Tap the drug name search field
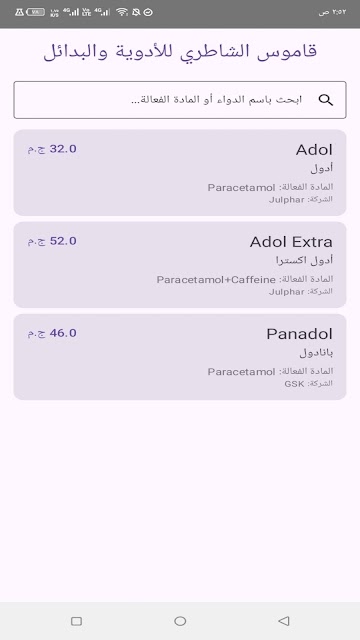 click(x=180, y=100)
